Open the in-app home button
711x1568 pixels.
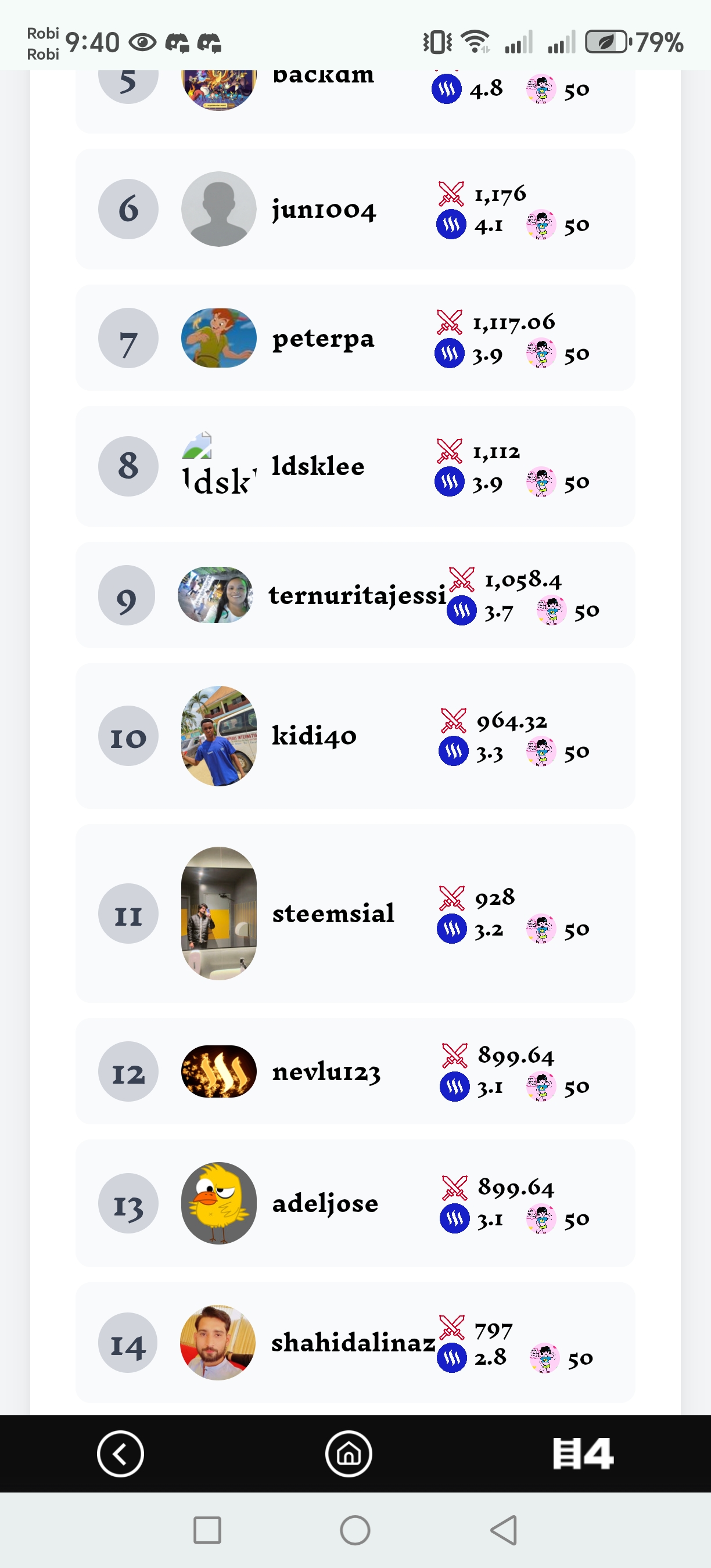click(349, 1454)
